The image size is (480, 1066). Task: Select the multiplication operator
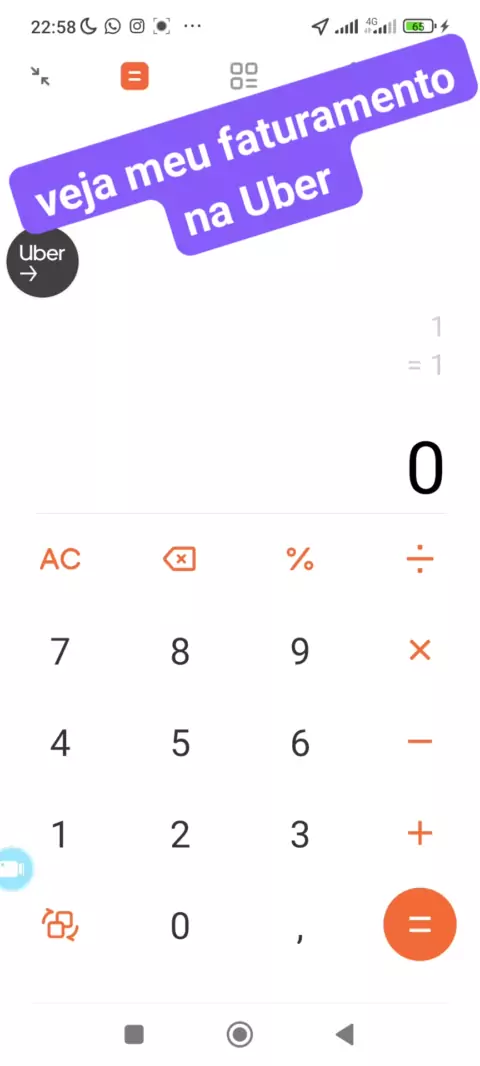point(419,651)
